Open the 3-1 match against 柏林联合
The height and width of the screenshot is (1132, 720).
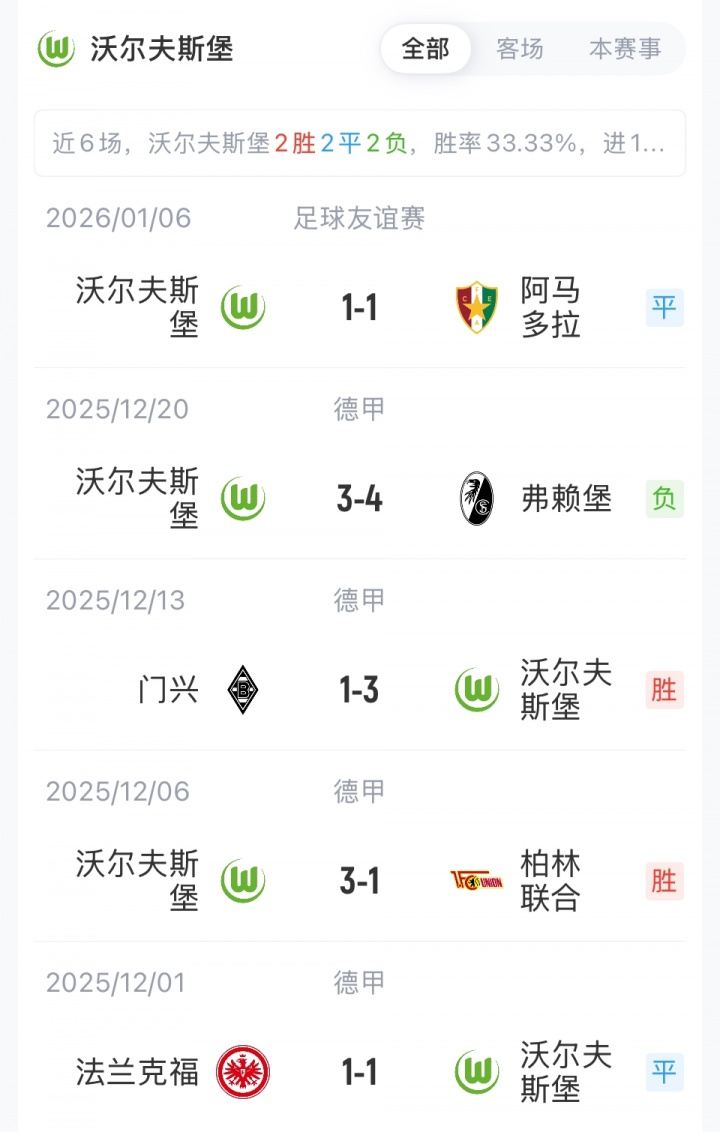(359, 881)
